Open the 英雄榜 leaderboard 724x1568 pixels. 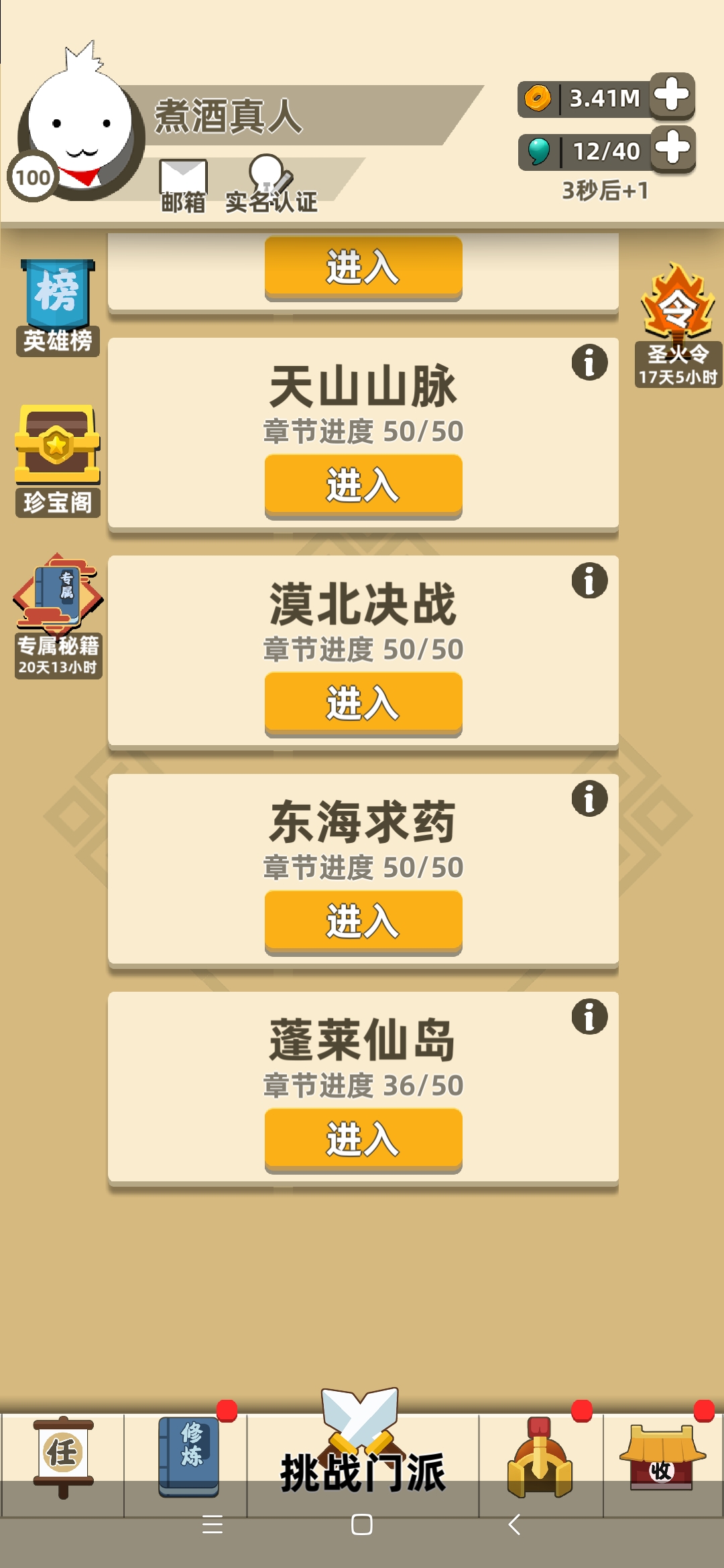coord(58,308)
